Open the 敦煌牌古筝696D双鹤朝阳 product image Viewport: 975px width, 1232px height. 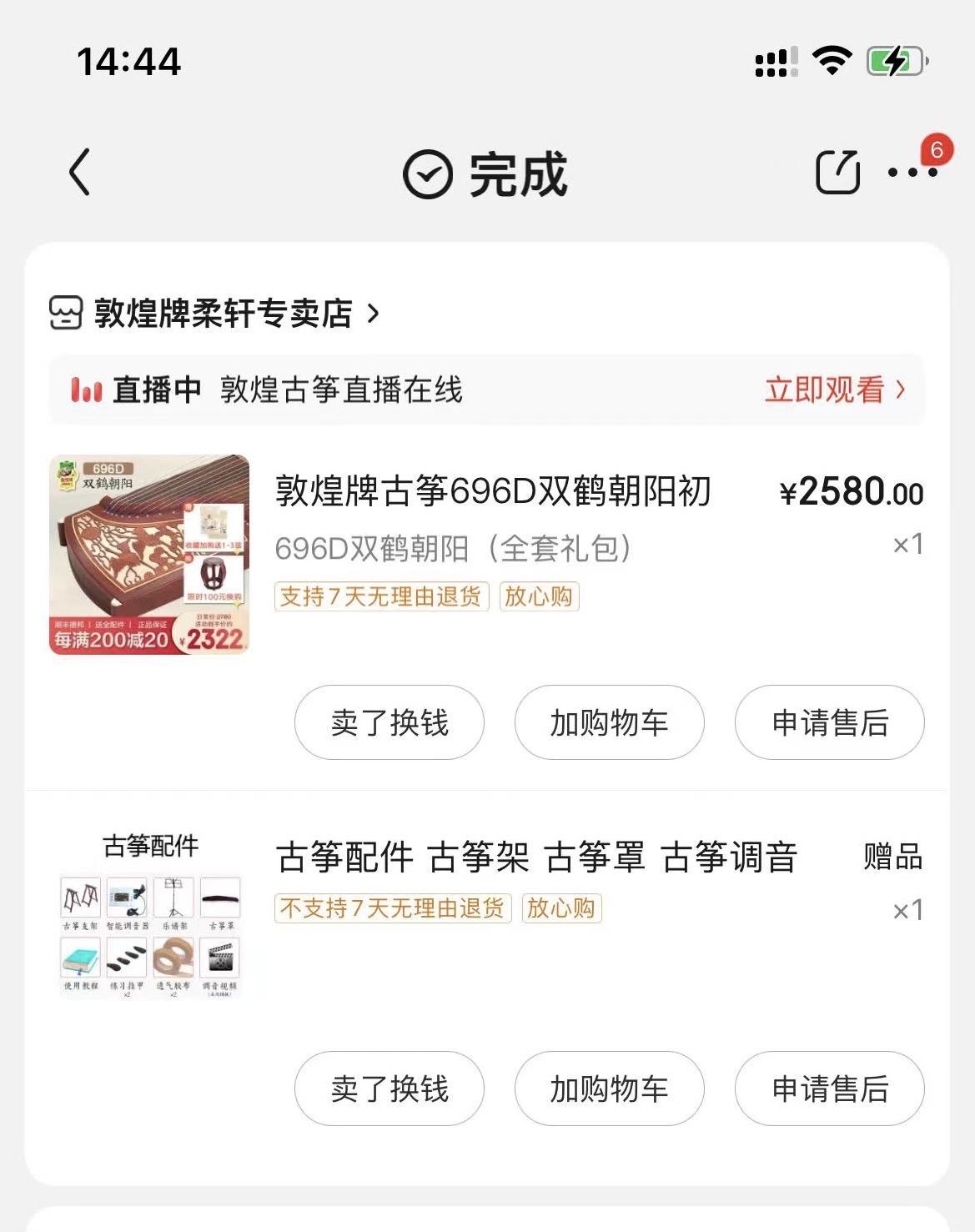149,555
